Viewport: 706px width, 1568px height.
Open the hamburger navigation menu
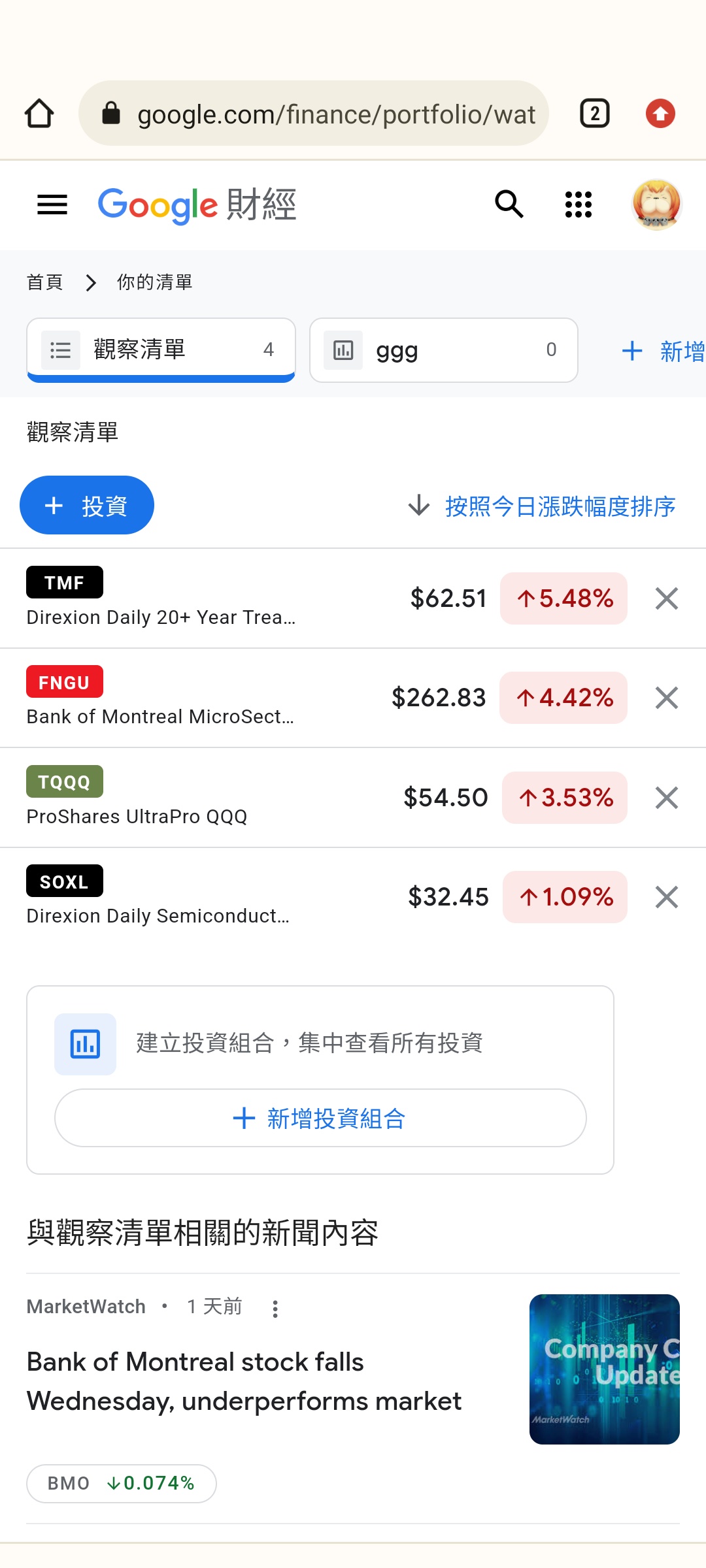pos(52,205)
